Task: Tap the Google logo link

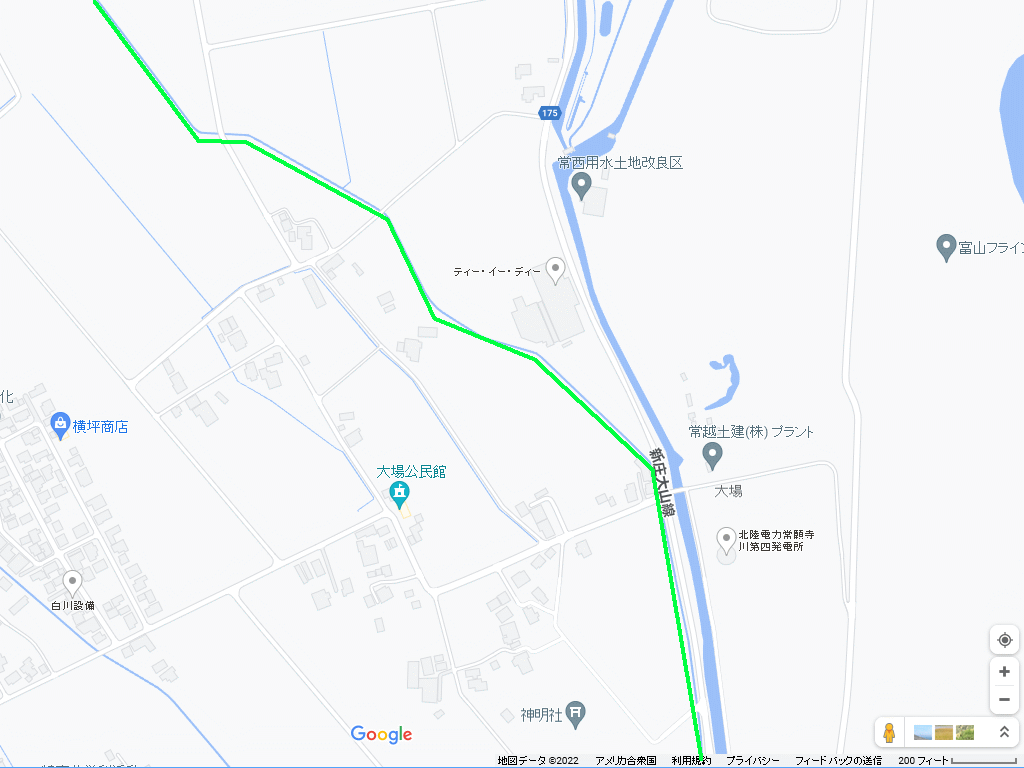Action: point(381,735)
